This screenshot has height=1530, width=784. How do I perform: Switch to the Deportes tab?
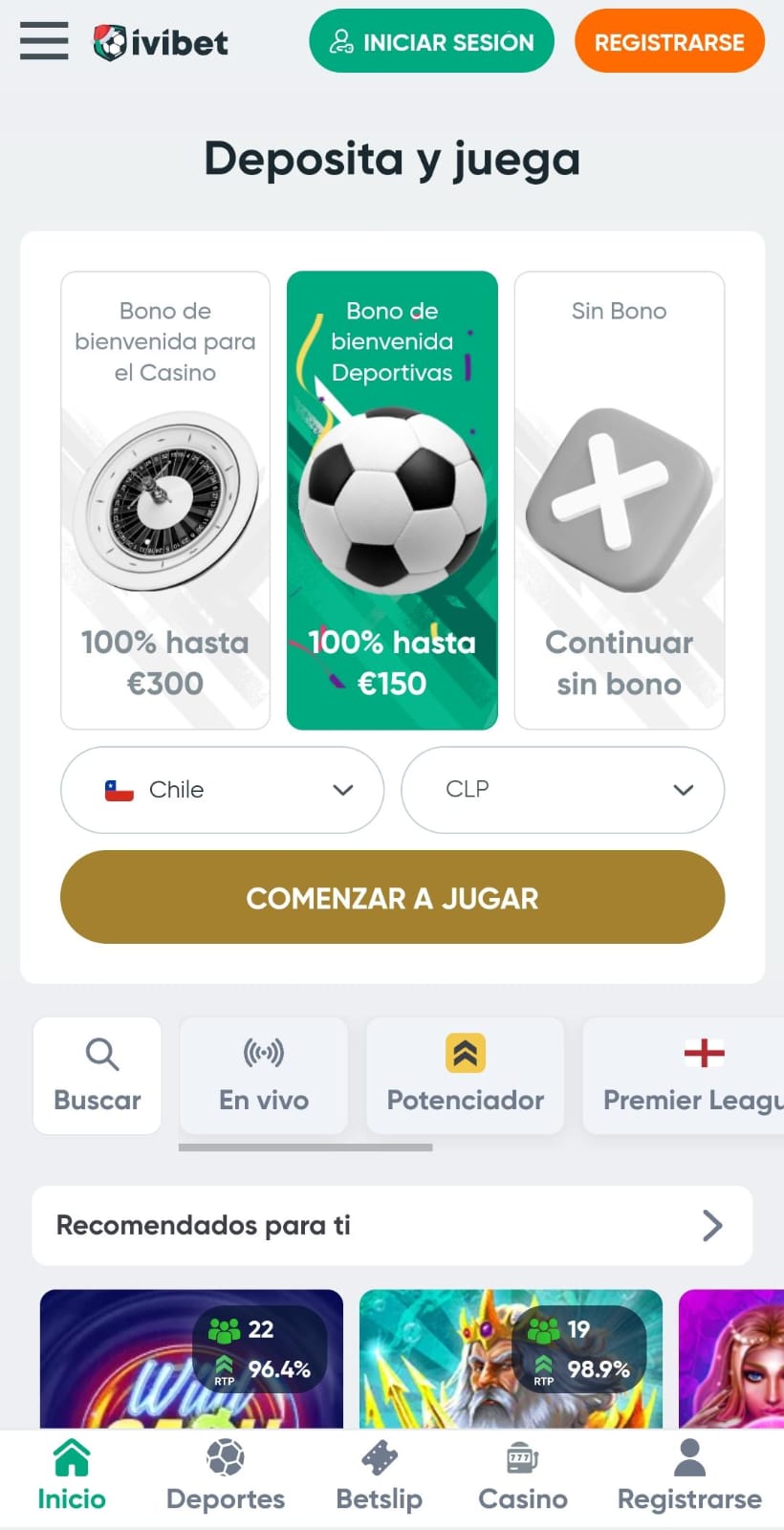coord(226,1477)
